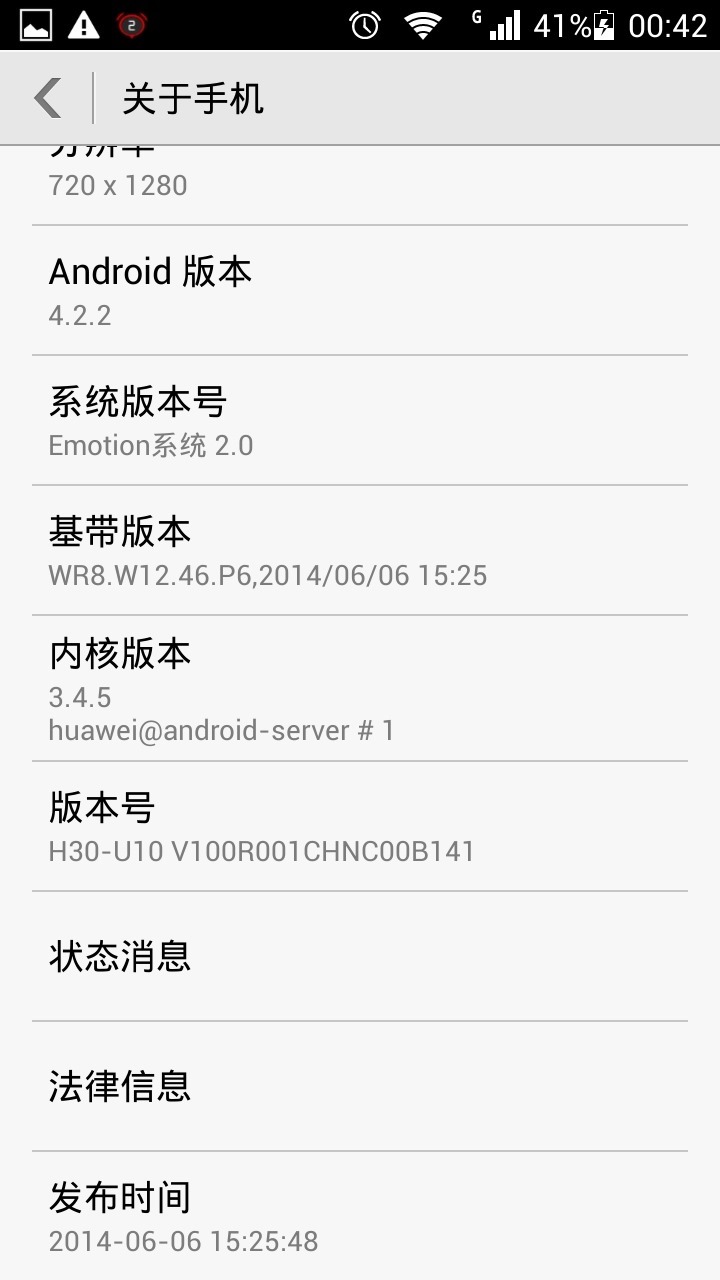Open 法律信息 legal information

[x=360, y=1086]
